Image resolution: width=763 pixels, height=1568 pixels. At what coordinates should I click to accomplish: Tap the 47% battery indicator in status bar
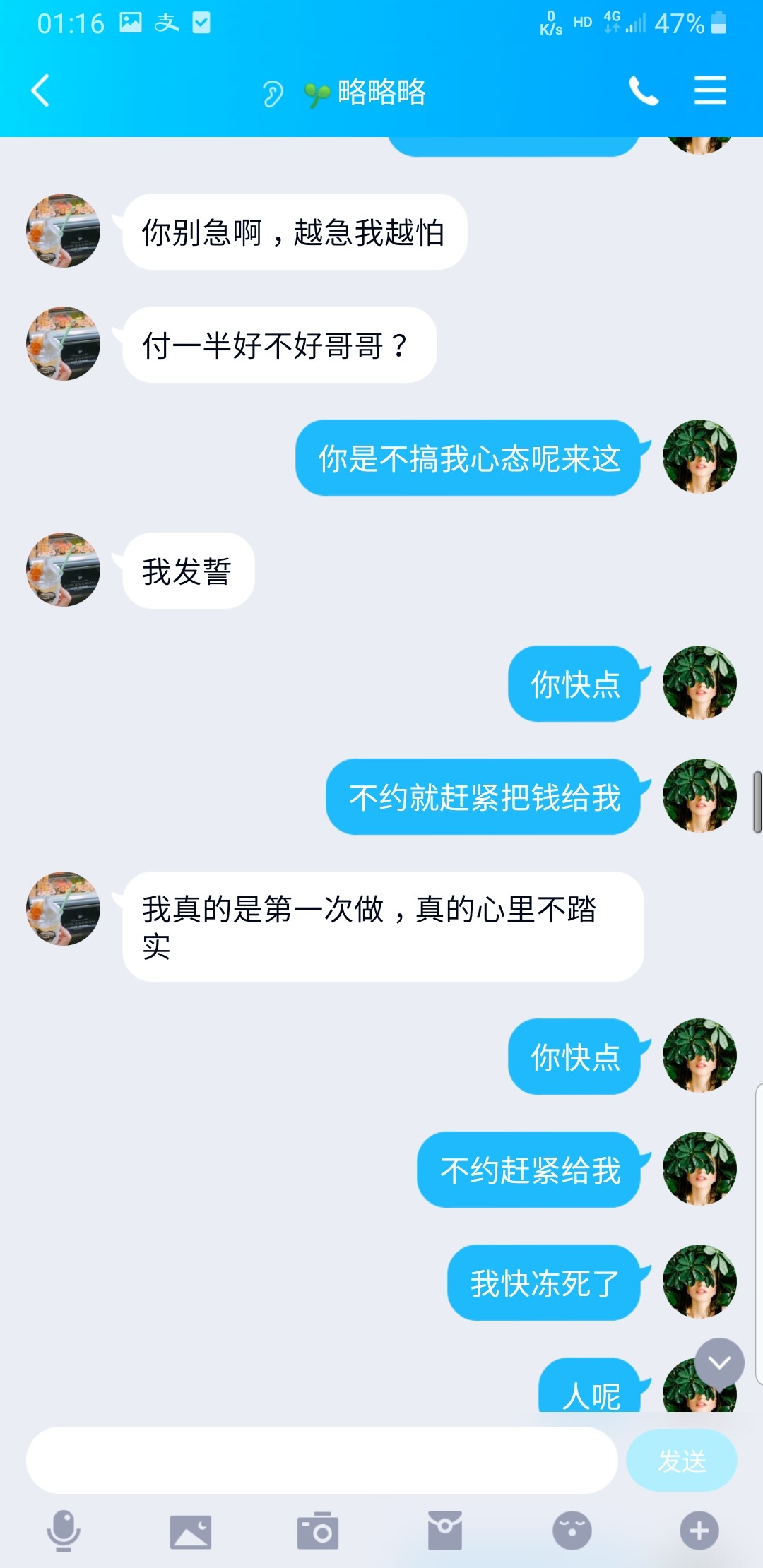pyautogui.click(x=680, y=23)
